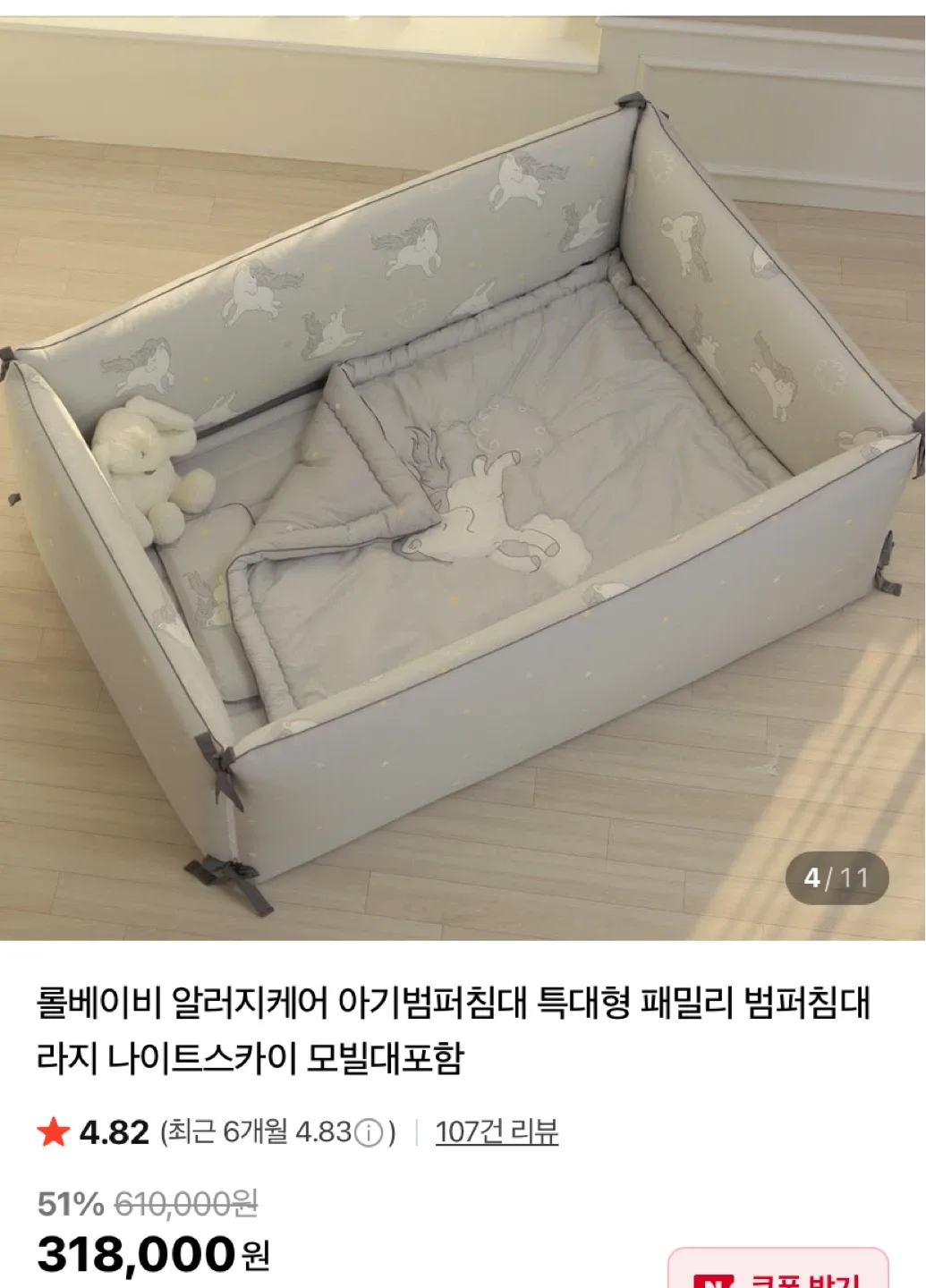Screen dimensions: 926x1288
Task: Tap the rating info icon beside 4.83
Action: pos(369,1133)
